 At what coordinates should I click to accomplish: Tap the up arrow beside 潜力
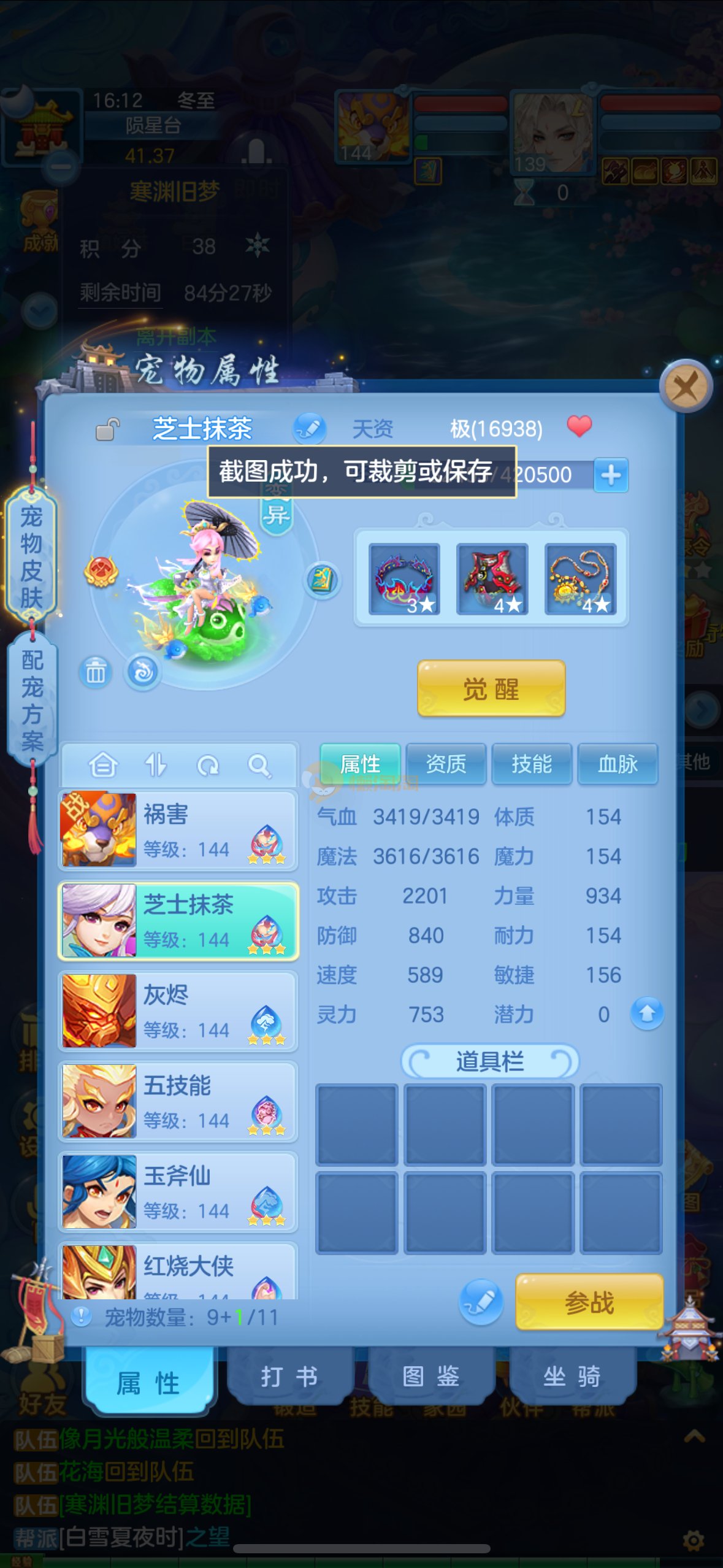tap(646, 1013)
